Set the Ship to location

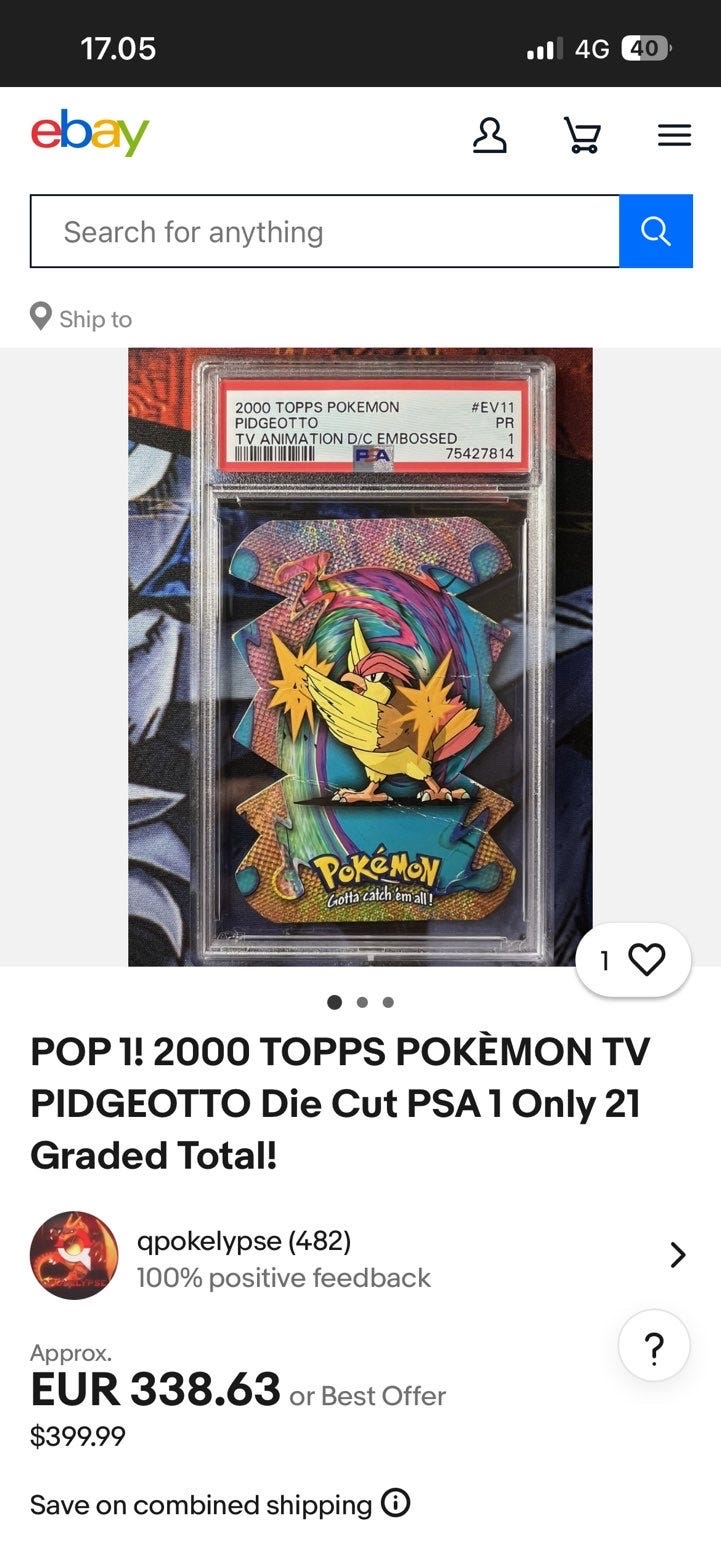coord(82,318)
